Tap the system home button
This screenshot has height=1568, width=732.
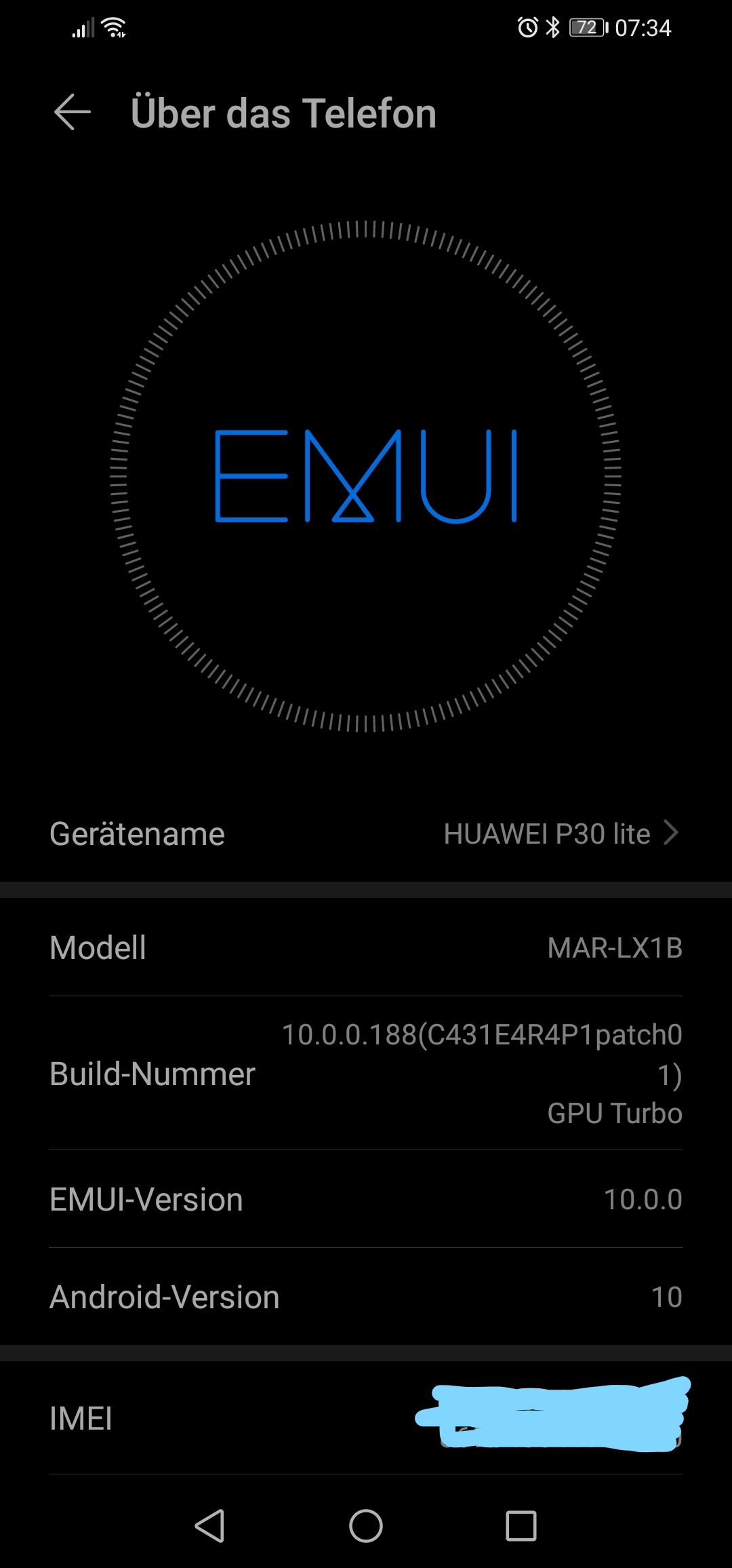pyautogui.click(x=366, y=1526)
